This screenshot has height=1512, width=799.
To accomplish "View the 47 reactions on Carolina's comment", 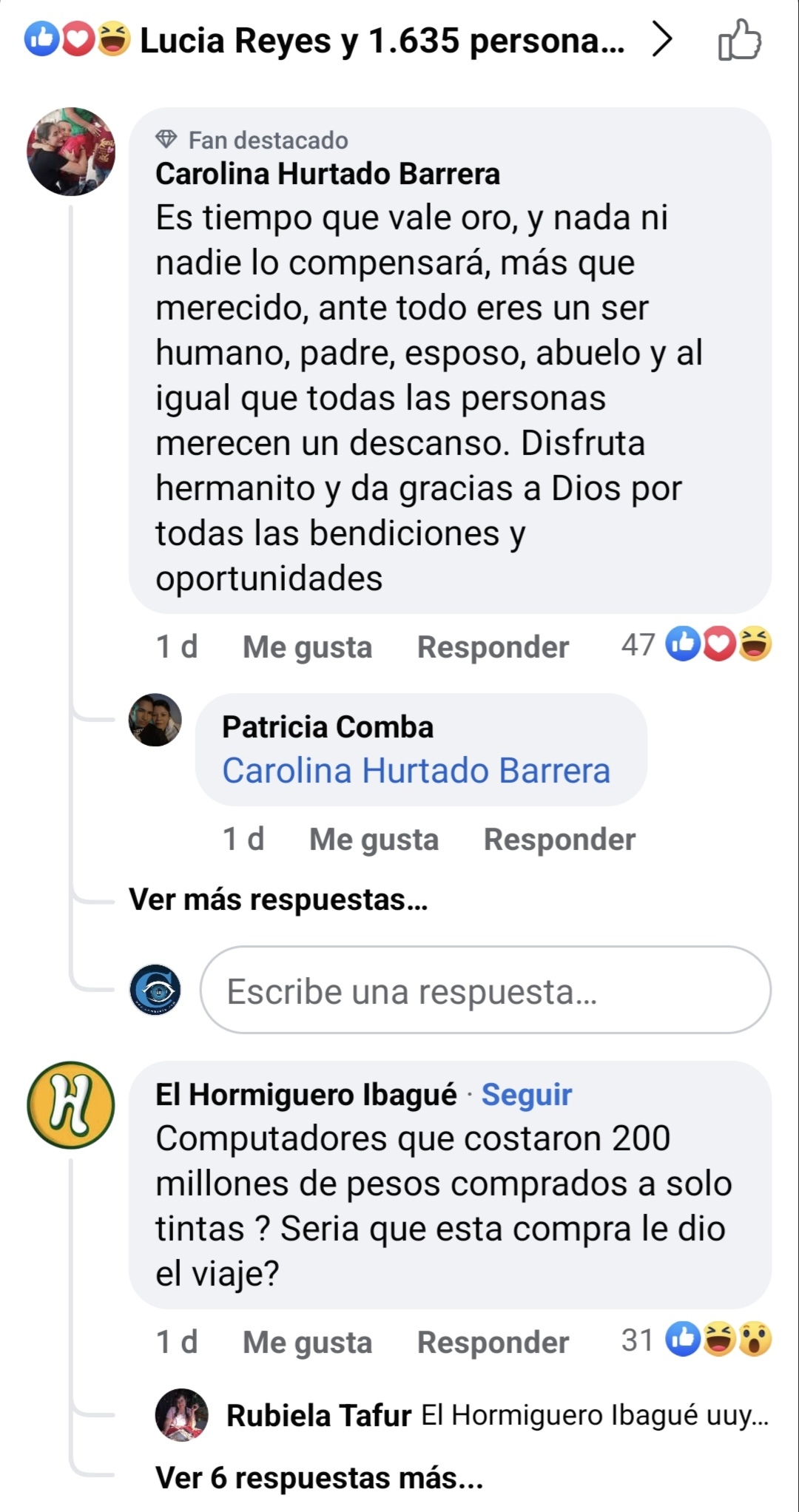I will (x=695, y=644).
